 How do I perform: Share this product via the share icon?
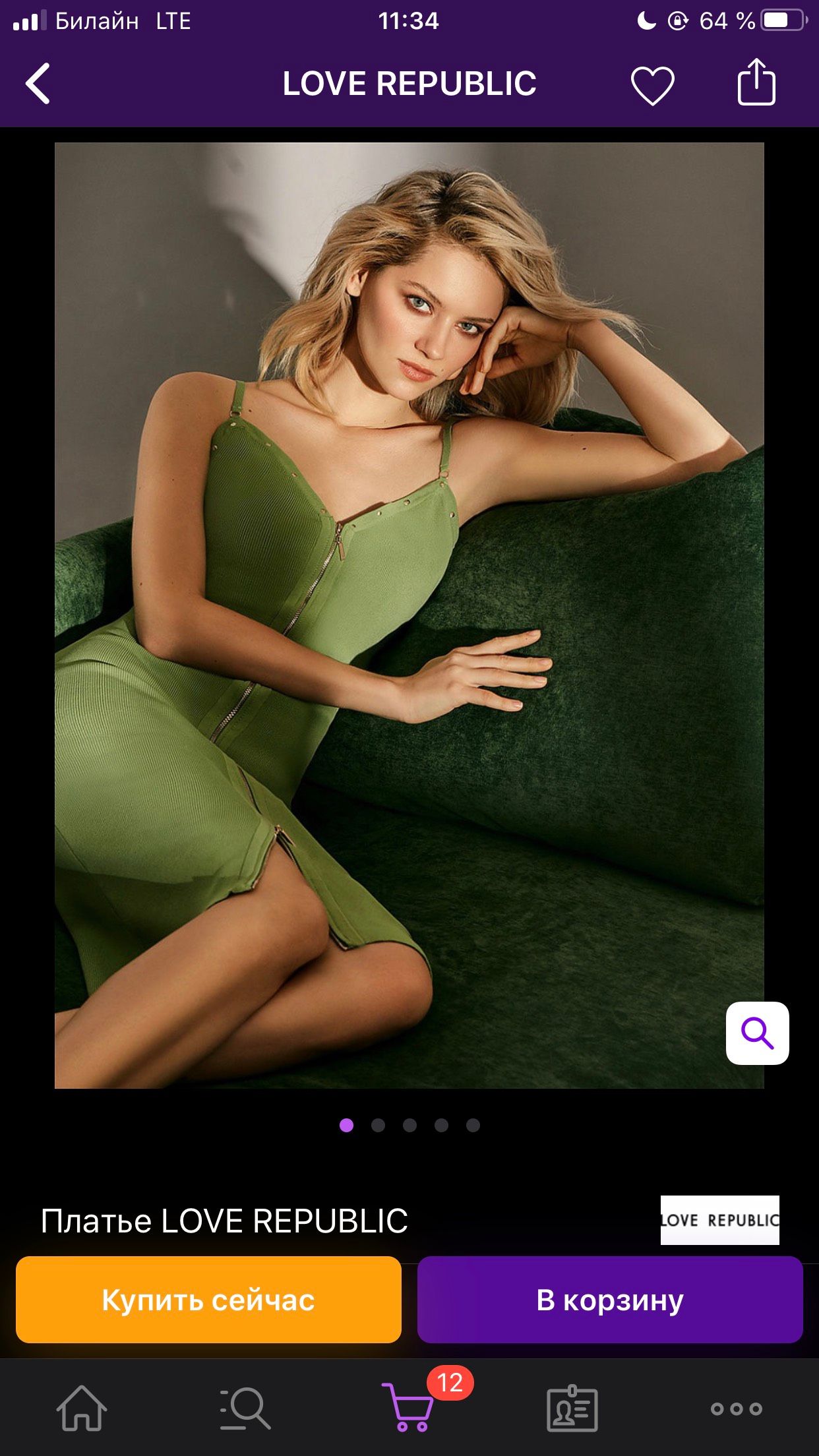(756, 82)
